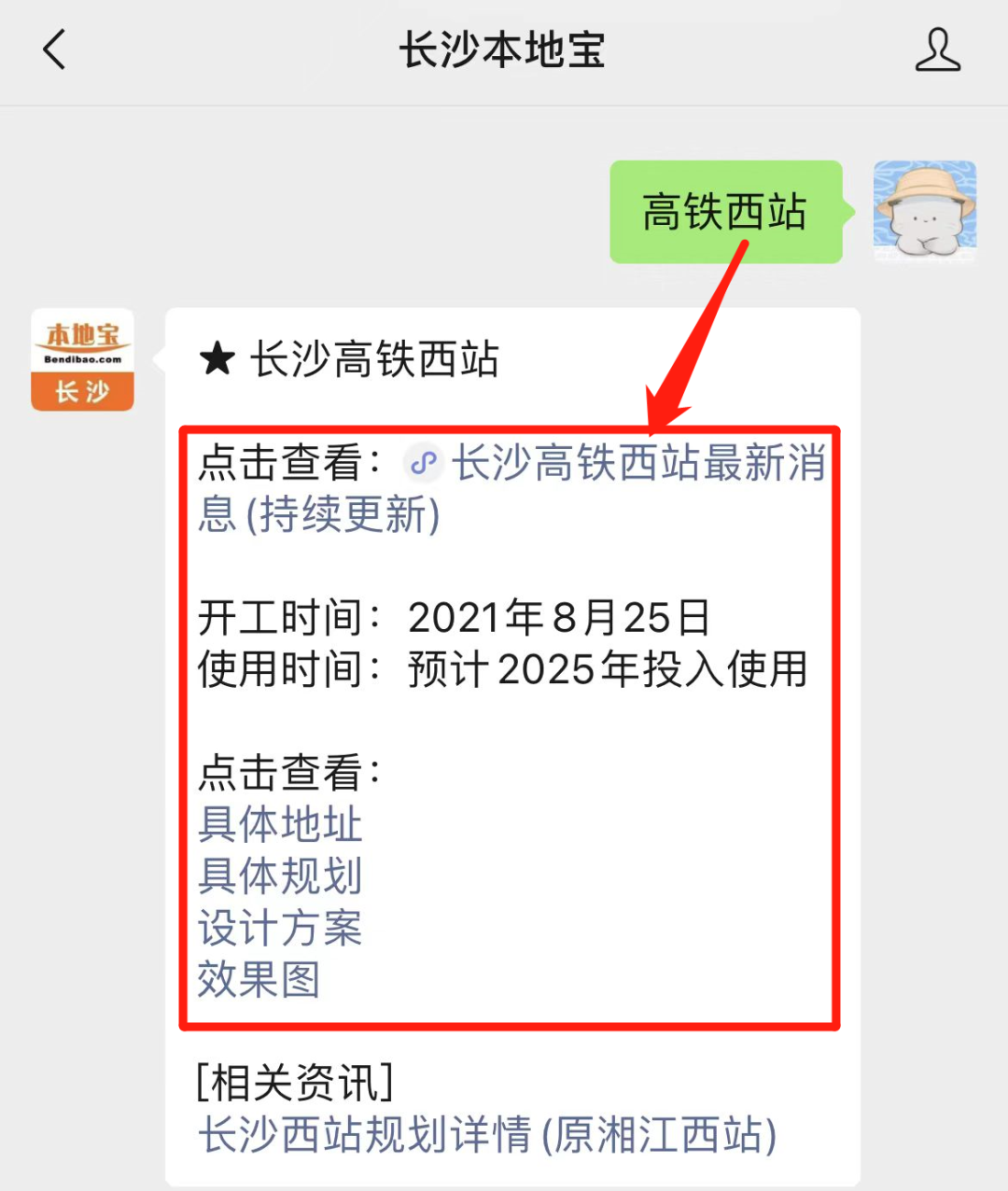Open the account profile icon

[937, 49]
